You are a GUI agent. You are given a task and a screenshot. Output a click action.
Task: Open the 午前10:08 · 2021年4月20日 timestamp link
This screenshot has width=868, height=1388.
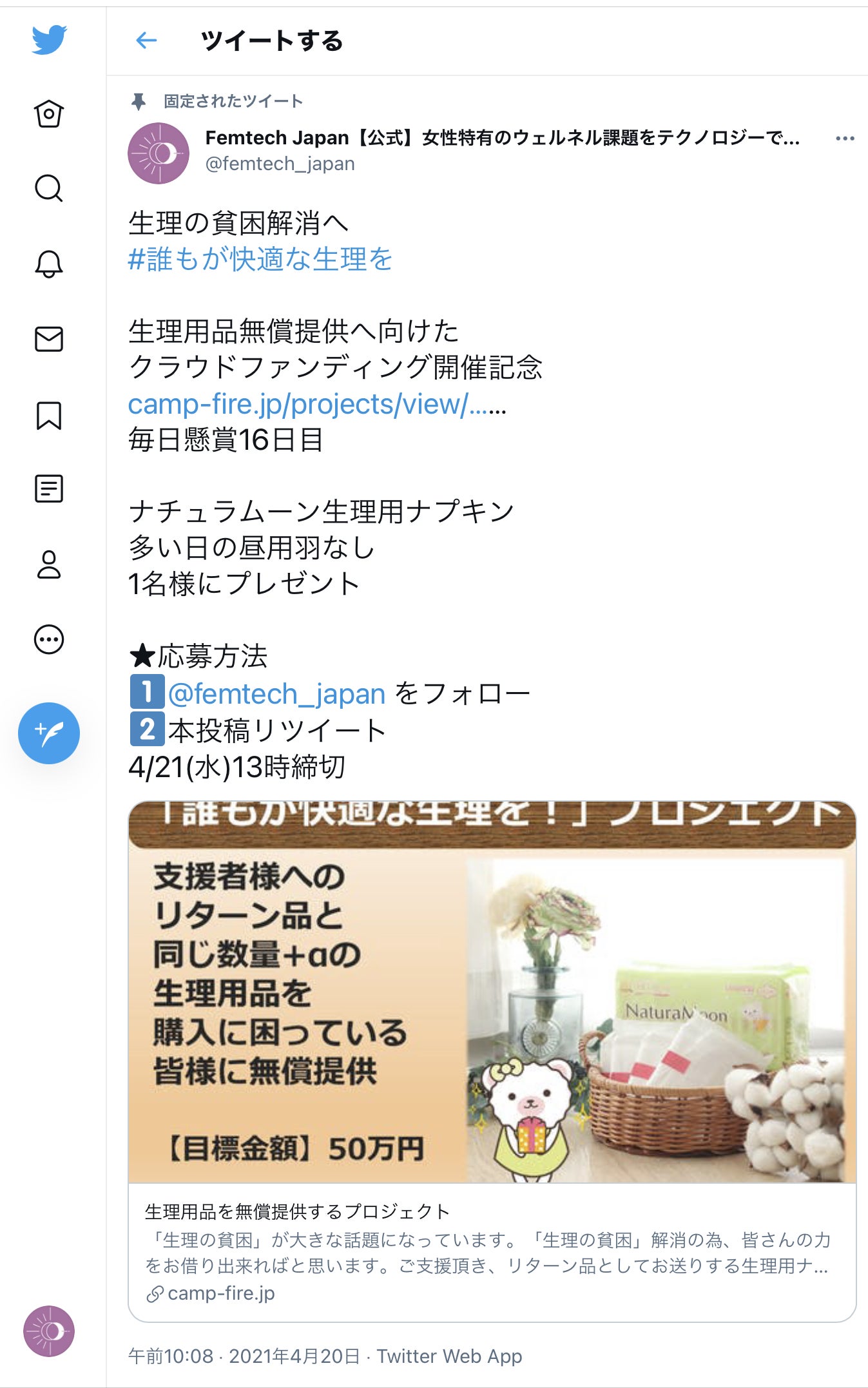(244, 1356)
